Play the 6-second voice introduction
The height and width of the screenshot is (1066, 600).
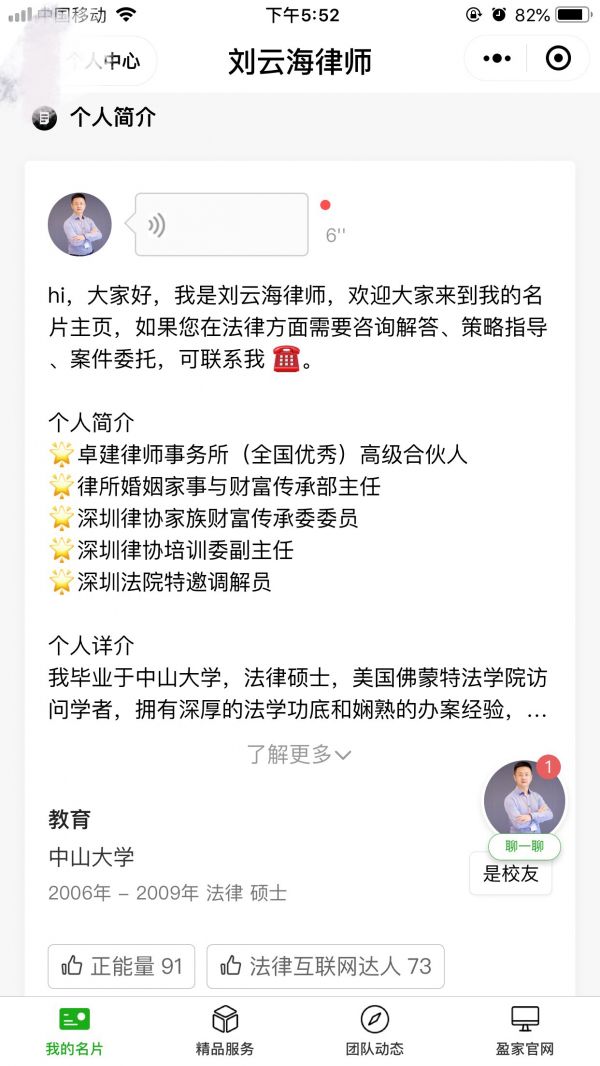(221, 224)
